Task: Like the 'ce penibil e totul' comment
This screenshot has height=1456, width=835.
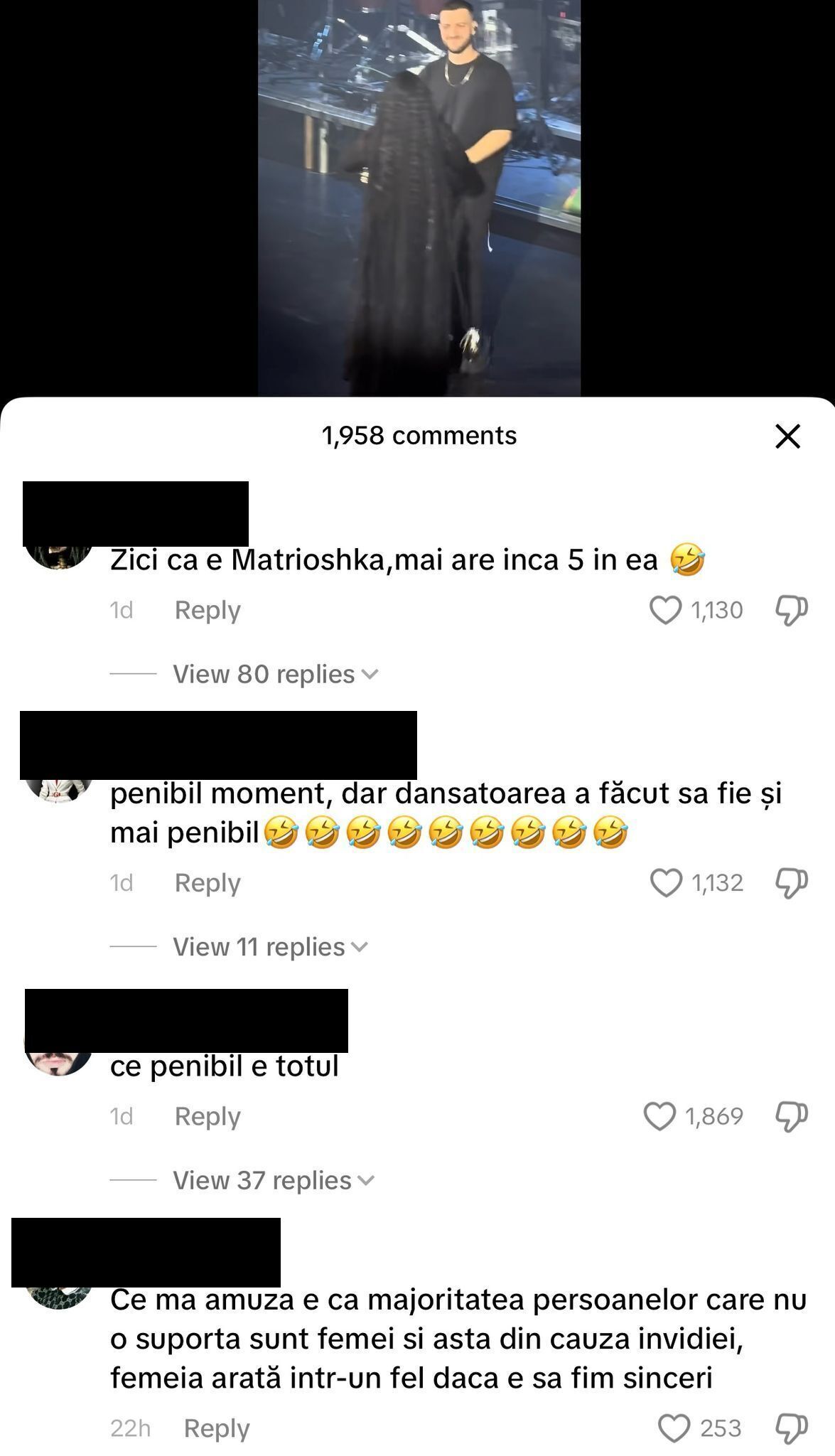Action: (659, 1116)
